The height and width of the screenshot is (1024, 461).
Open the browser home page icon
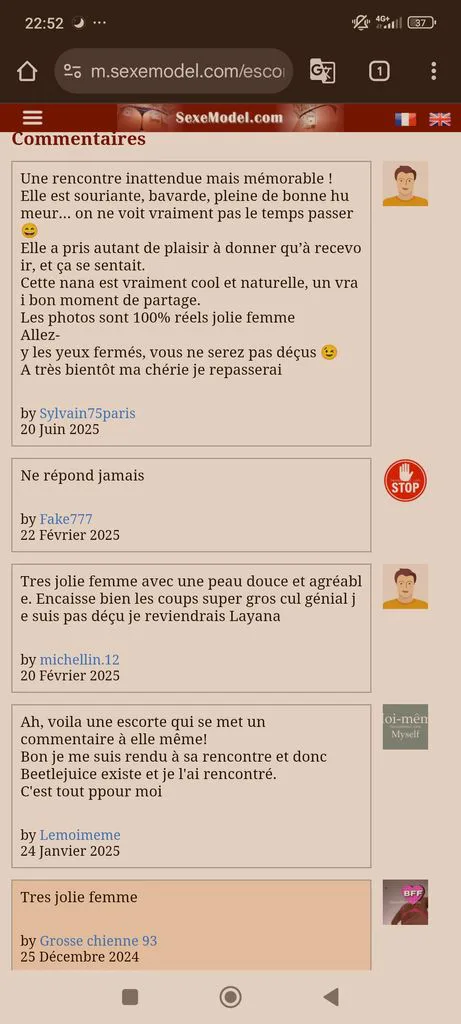click(x=27, y=71)
